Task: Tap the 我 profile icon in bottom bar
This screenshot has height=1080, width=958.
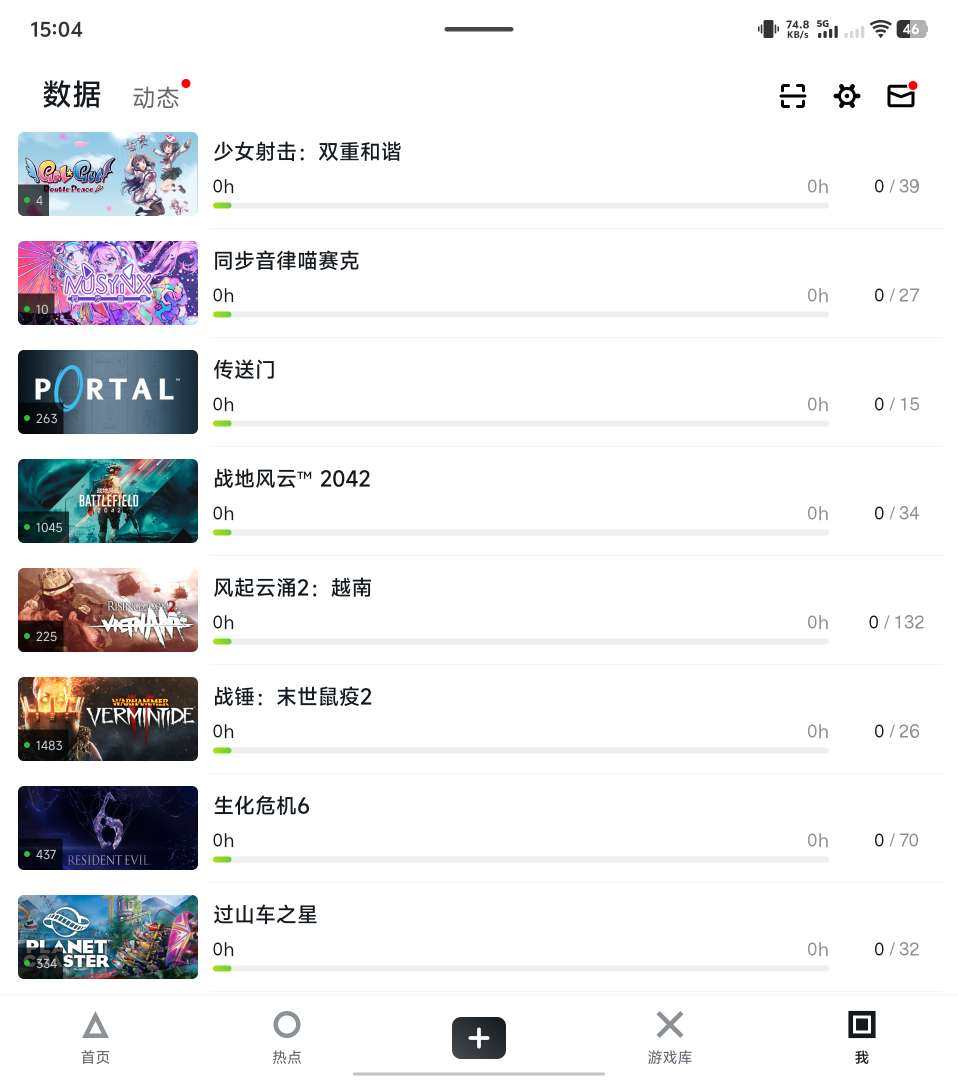Action: [x=861, y=1035]
